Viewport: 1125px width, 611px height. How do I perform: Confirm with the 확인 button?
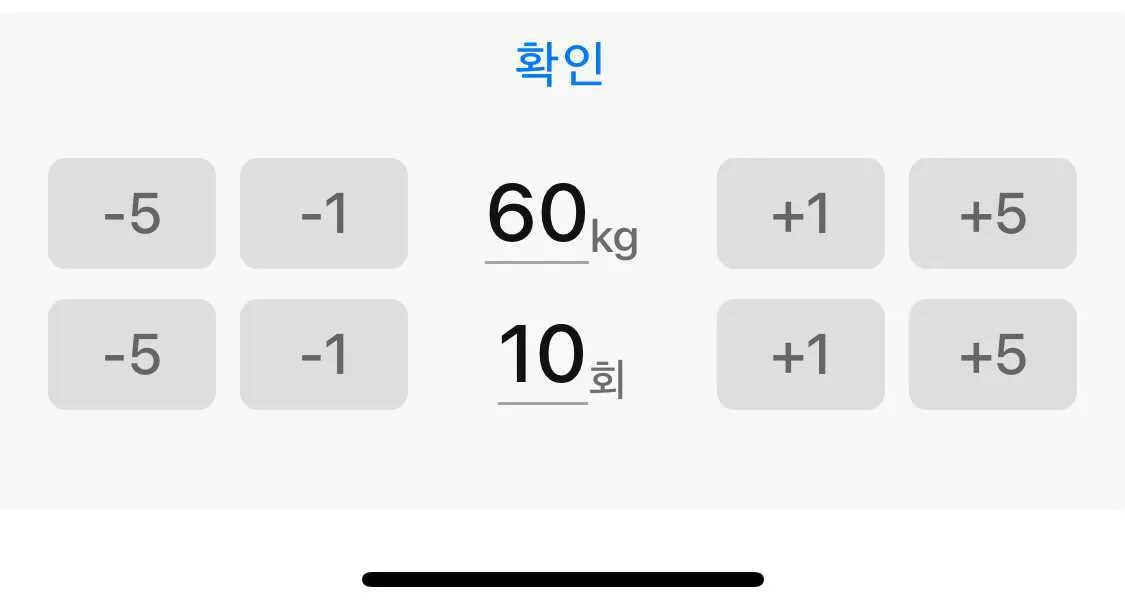click(559, 64)
